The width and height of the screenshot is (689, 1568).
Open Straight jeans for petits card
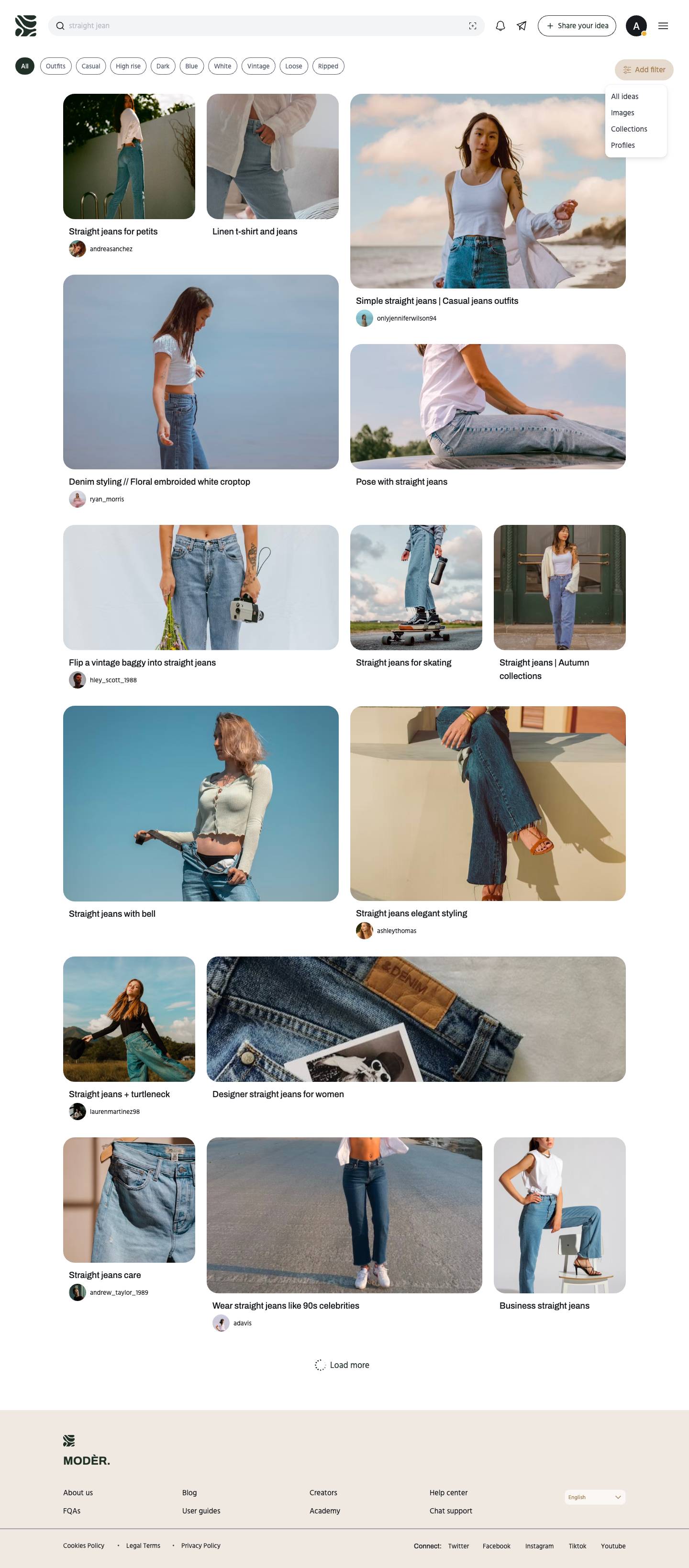129,156
